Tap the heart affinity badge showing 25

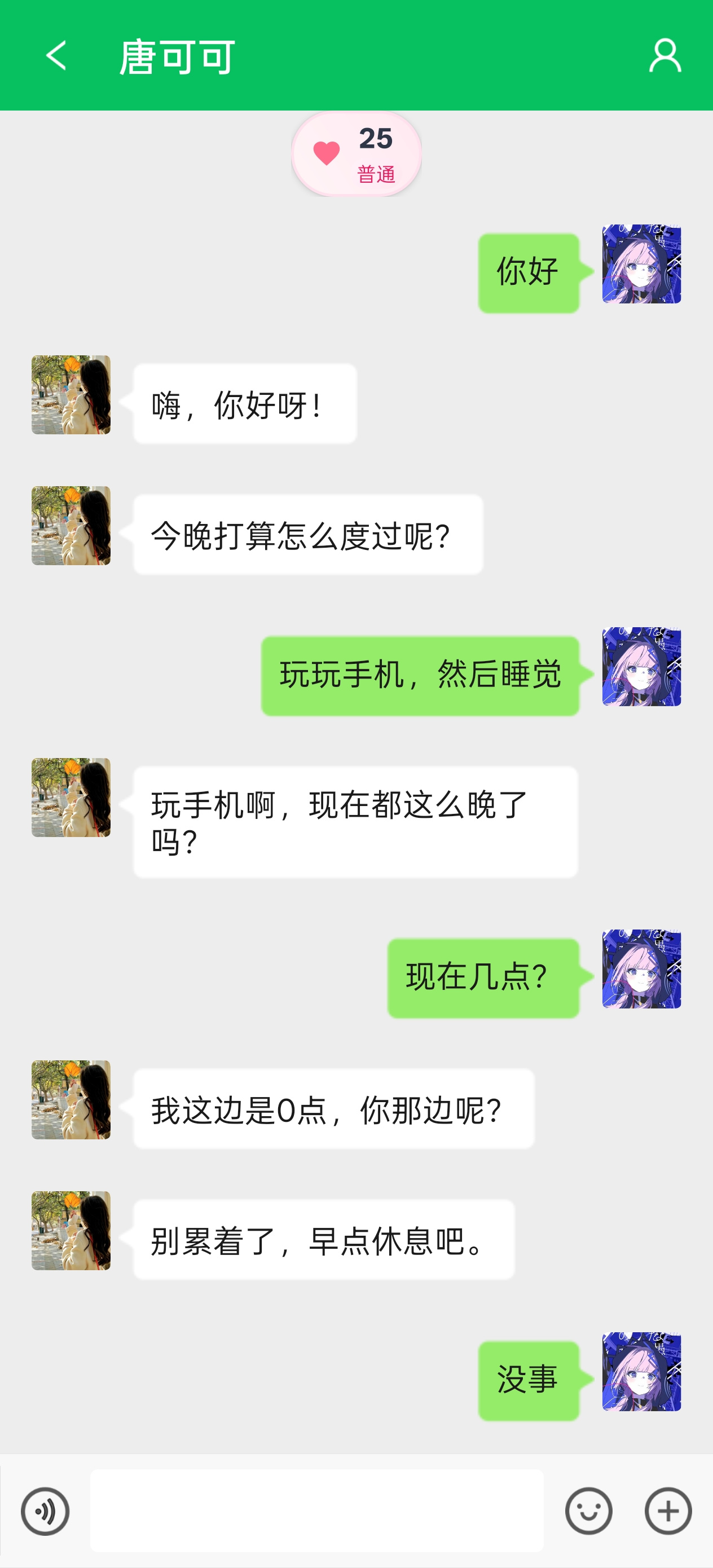(356, 154)
